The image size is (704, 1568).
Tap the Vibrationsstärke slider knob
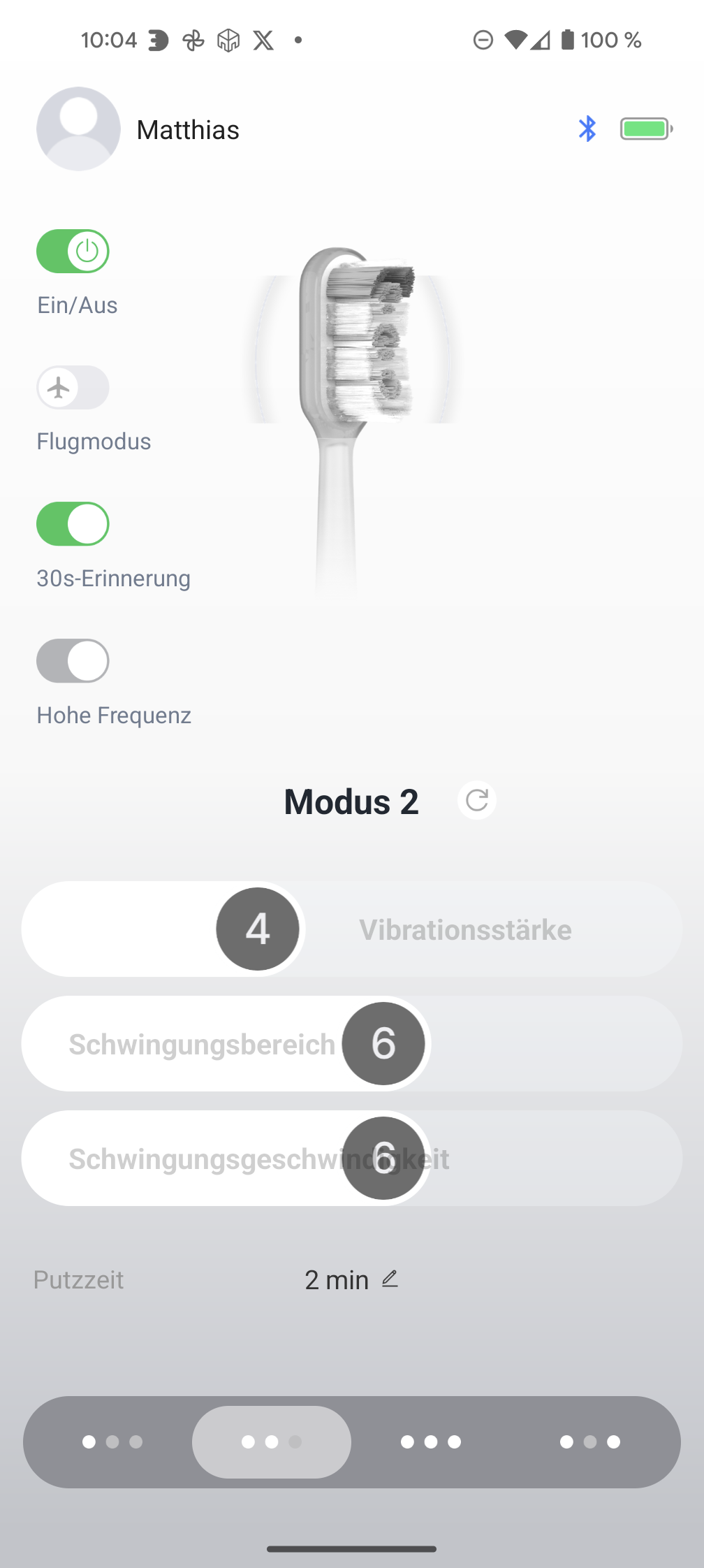point(258,929)
